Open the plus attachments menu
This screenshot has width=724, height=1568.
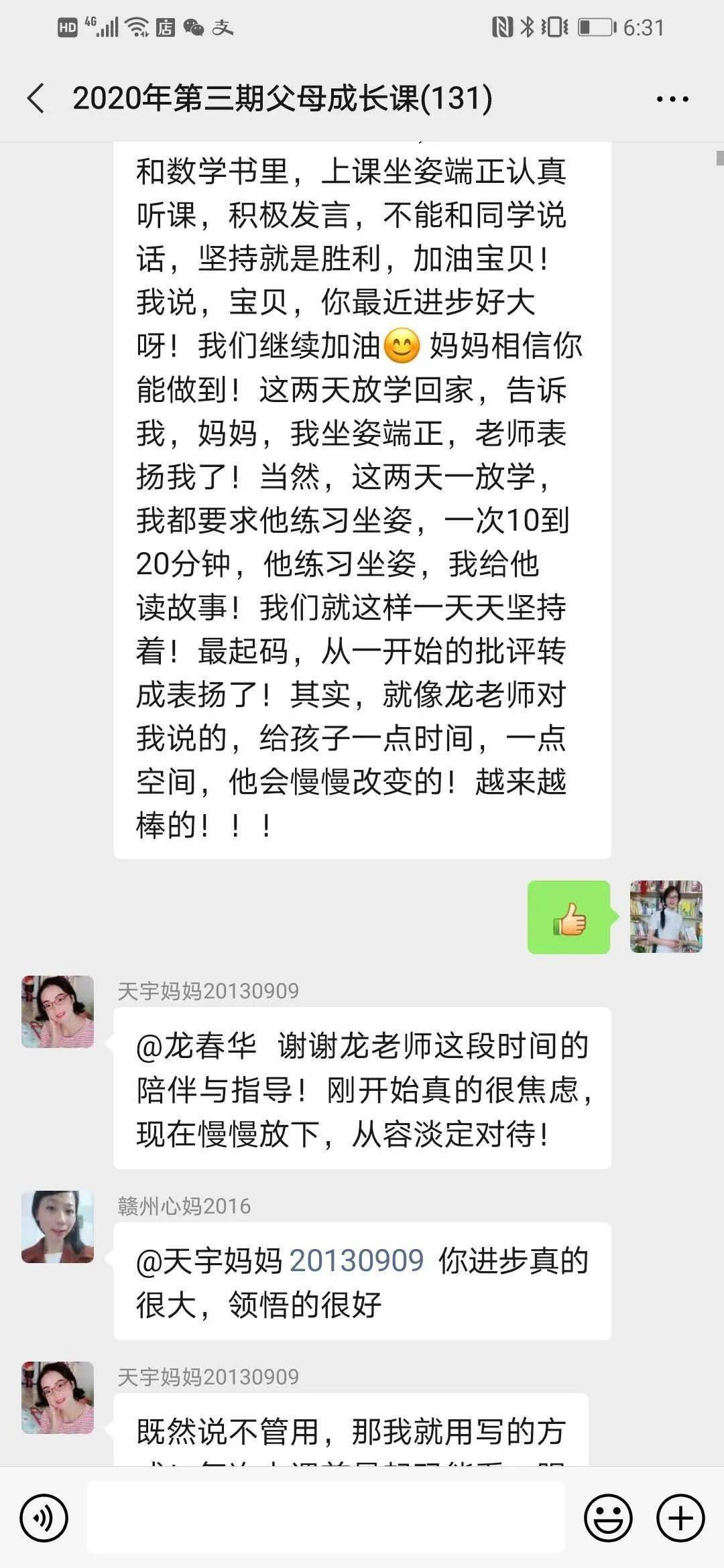point(680,1517)
